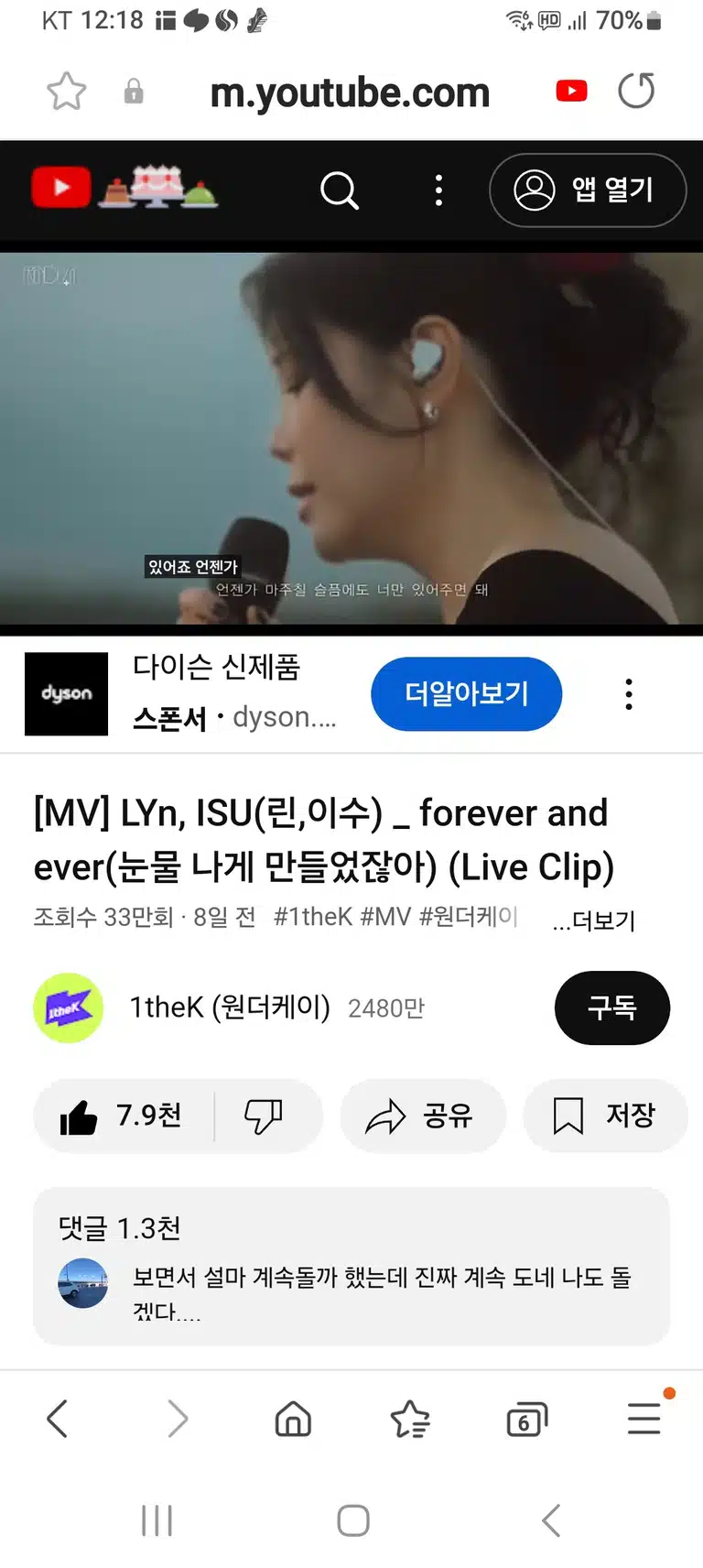Open YouTube search
The image size is (703, 1568).
click(340, 191)
